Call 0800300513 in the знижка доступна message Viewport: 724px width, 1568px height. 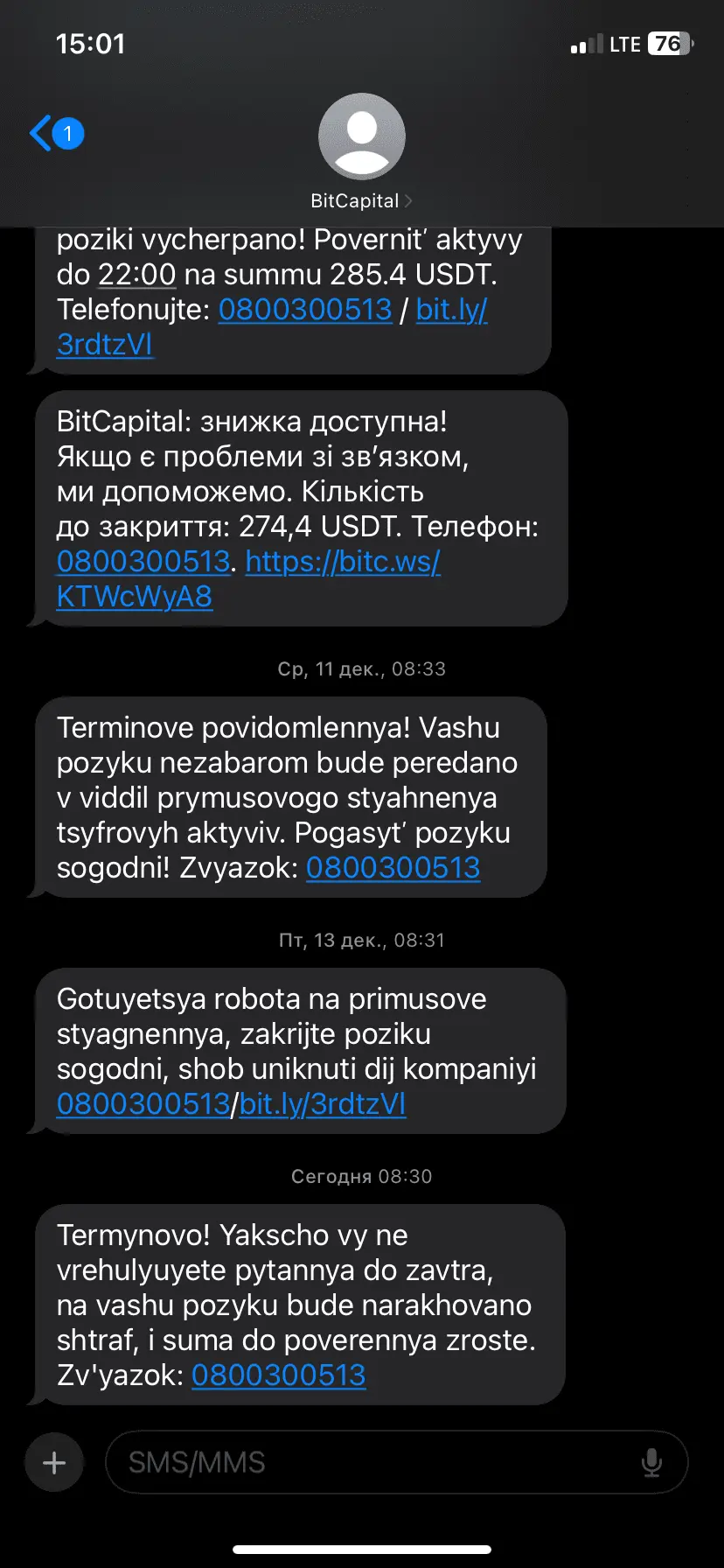[143, 562]
